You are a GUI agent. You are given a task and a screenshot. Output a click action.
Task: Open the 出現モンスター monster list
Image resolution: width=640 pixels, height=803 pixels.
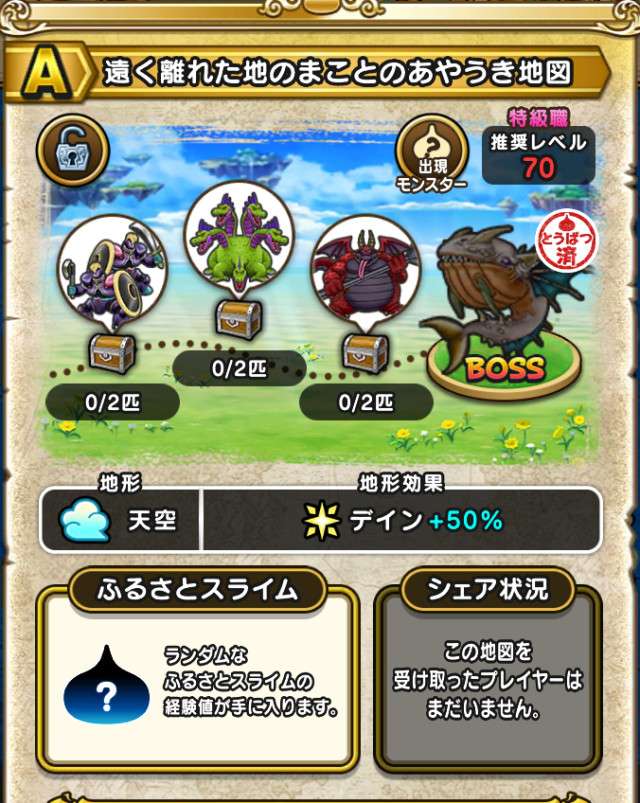pos(430,157)
